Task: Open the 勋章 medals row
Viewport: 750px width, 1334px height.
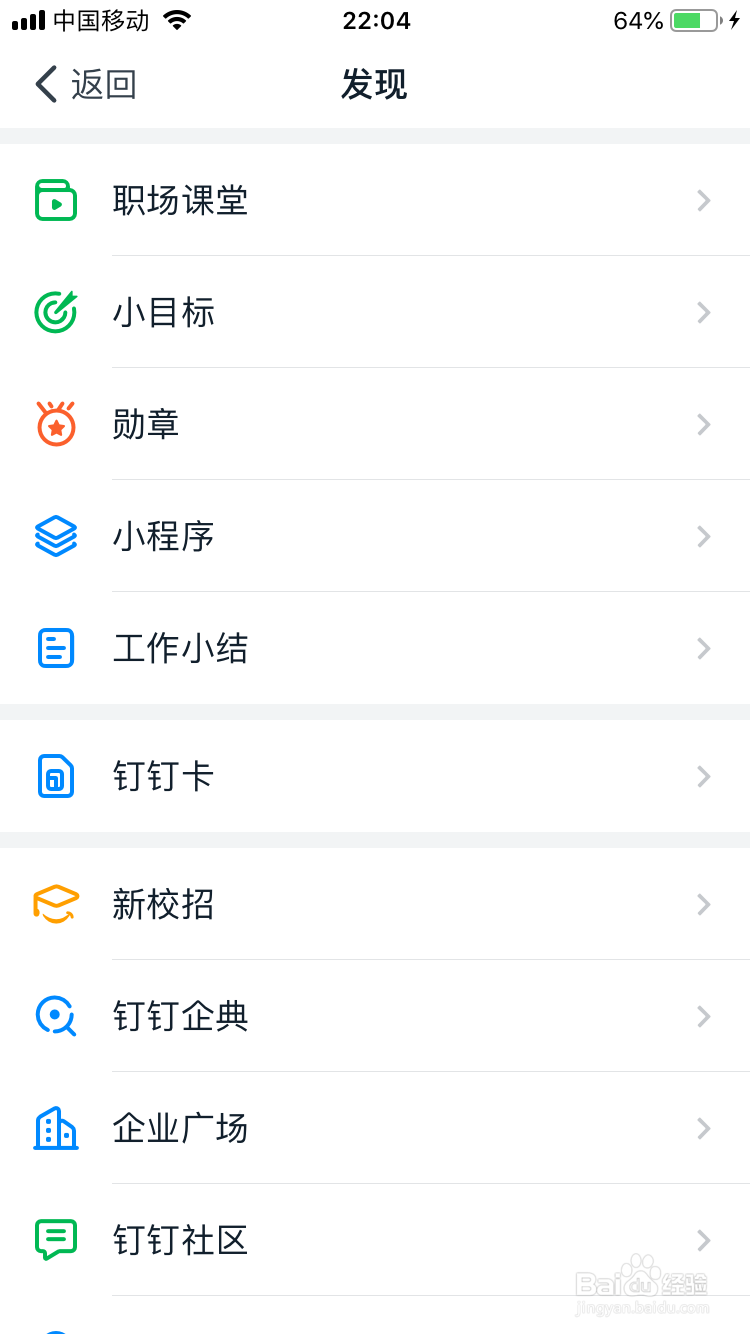Action: pos(146,425)
